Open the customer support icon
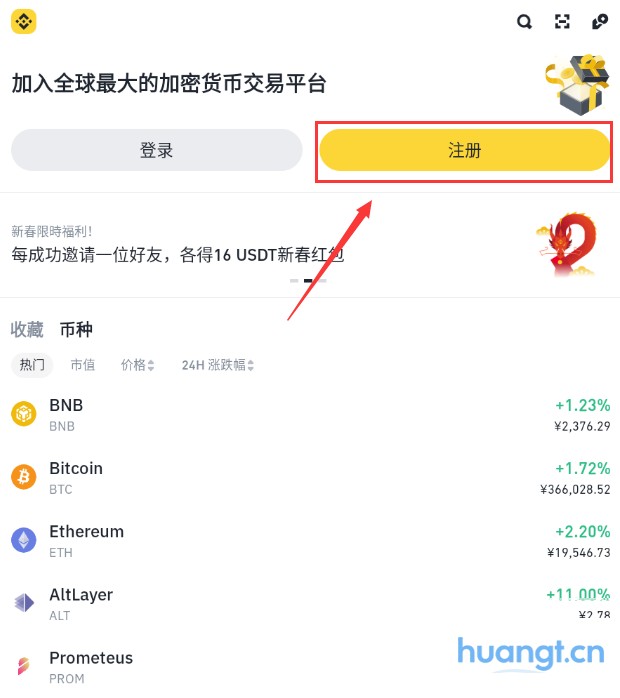The height and width of the screenshot is (698, 620). coord(600,22)
